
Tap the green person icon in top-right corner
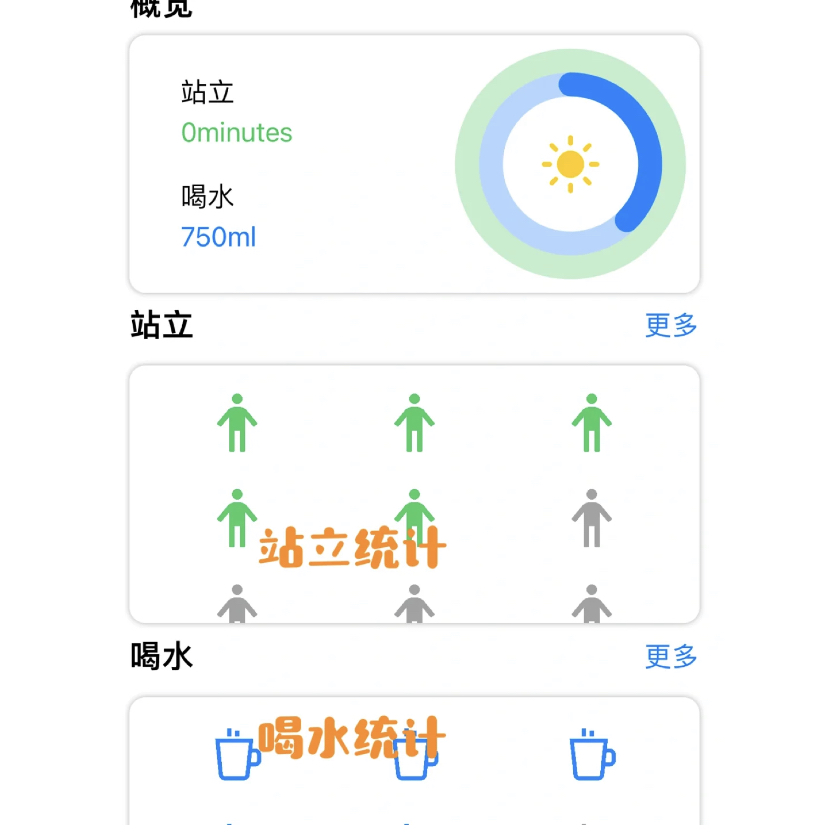(x=590, y=420)
